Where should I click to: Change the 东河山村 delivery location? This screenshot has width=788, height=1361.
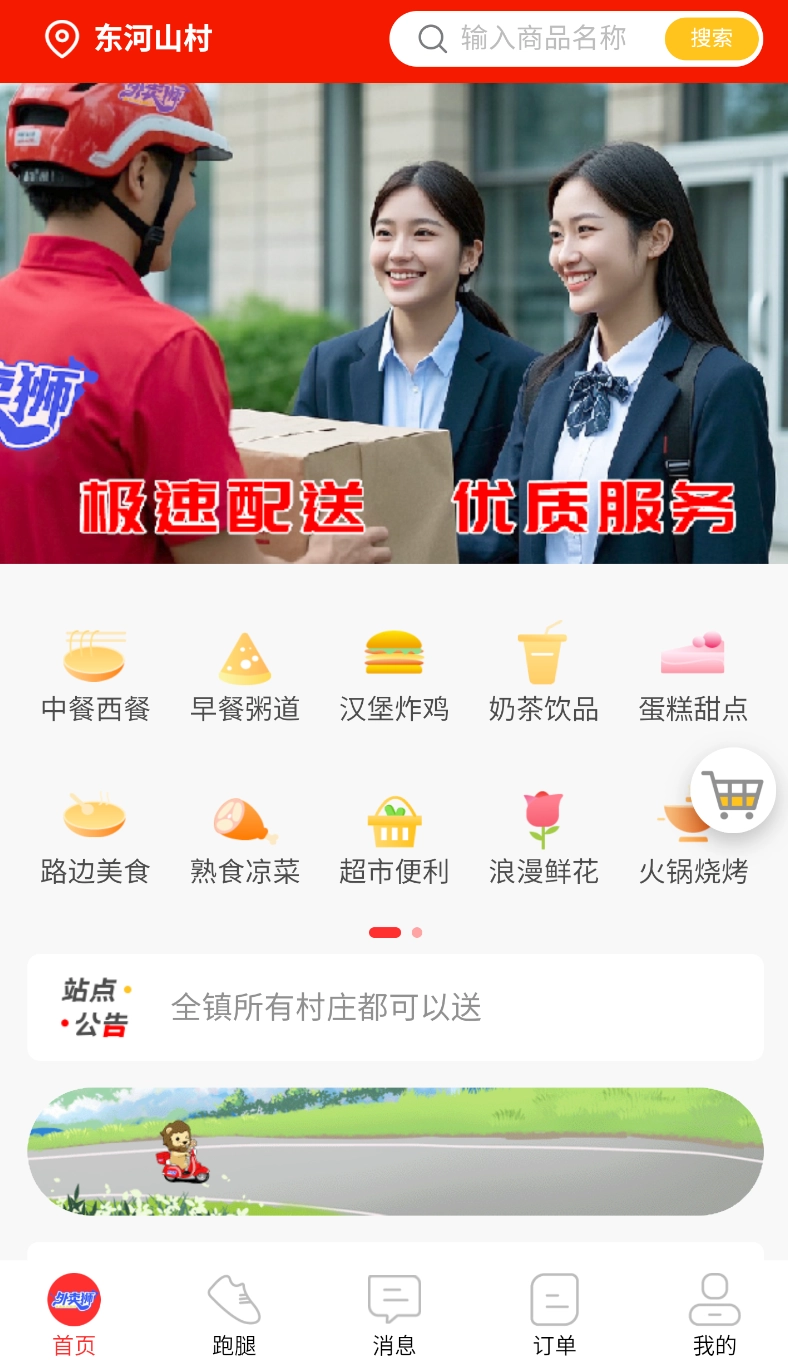coord(128,40)
